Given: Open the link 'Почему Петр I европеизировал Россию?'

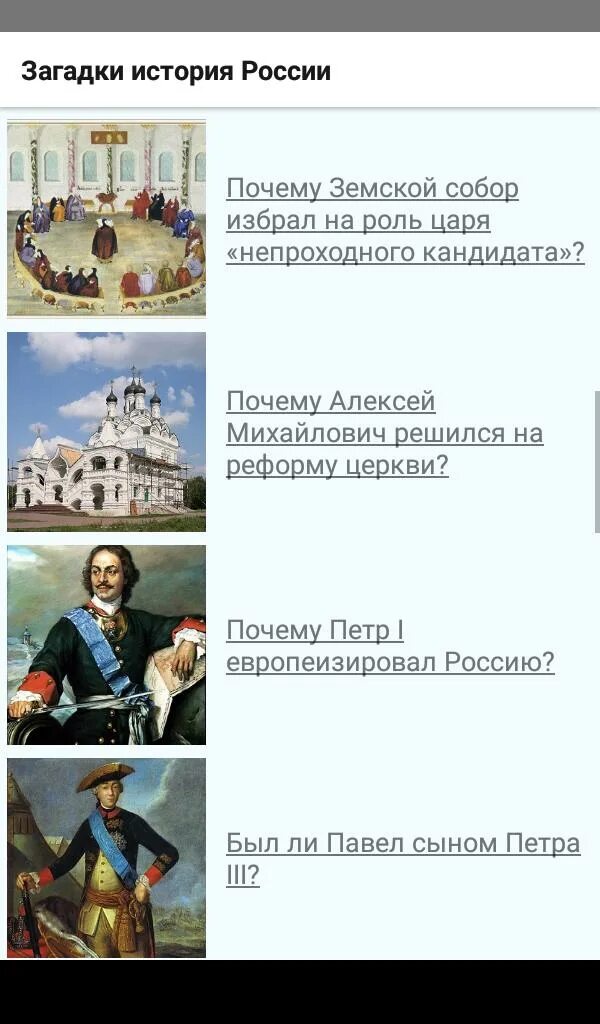Looking at the screenshot, I should coord(390,646).
